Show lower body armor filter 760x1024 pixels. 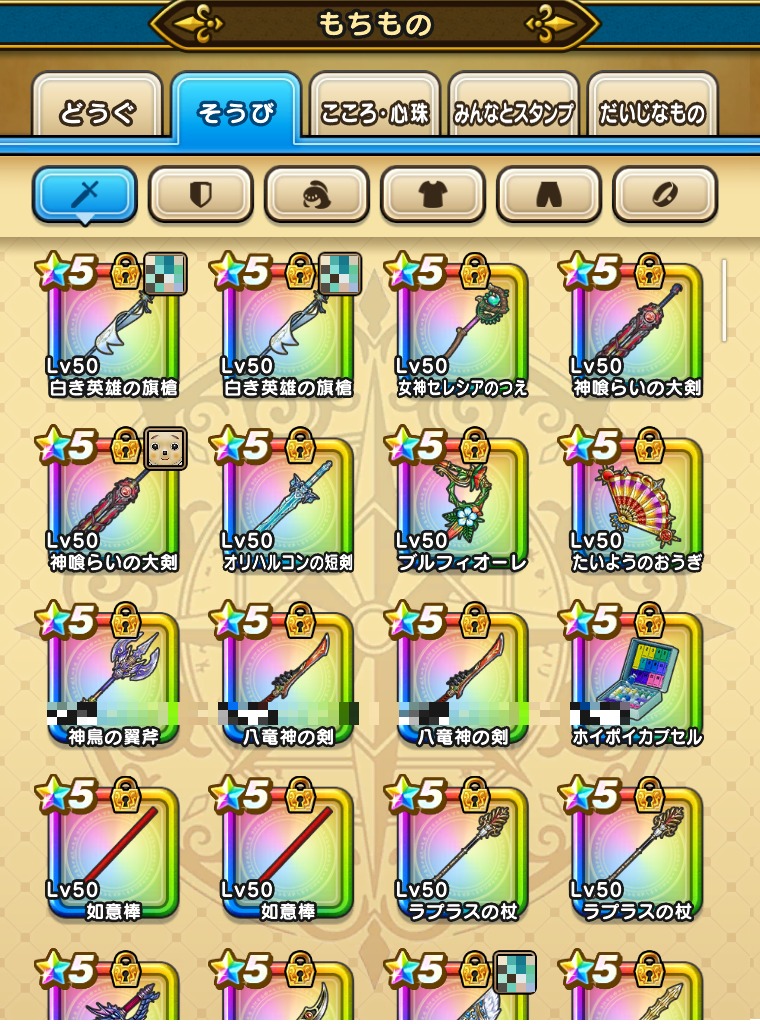coord(549,194)
